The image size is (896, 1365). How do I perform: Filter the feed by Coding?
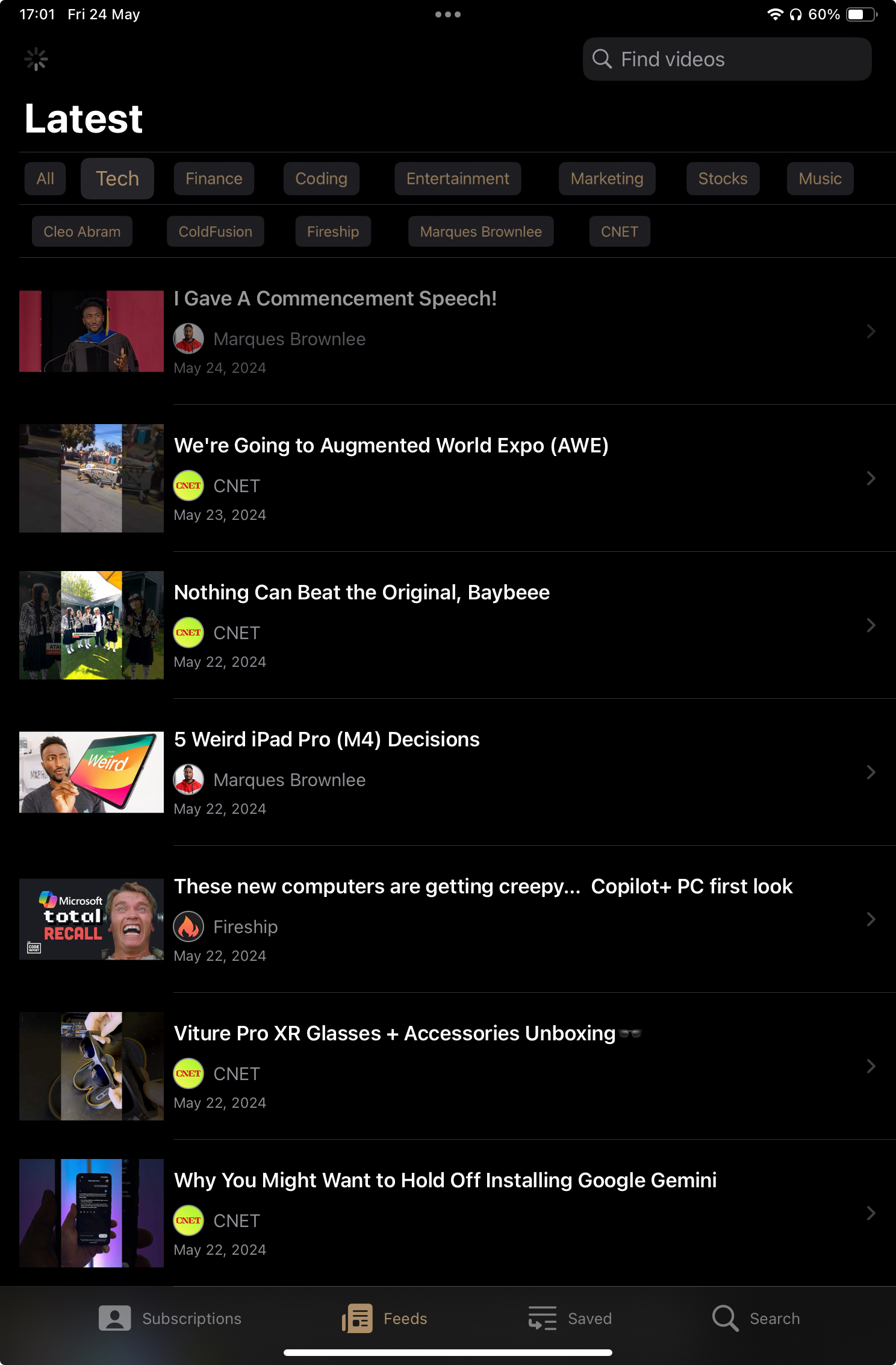coord(321,178)
